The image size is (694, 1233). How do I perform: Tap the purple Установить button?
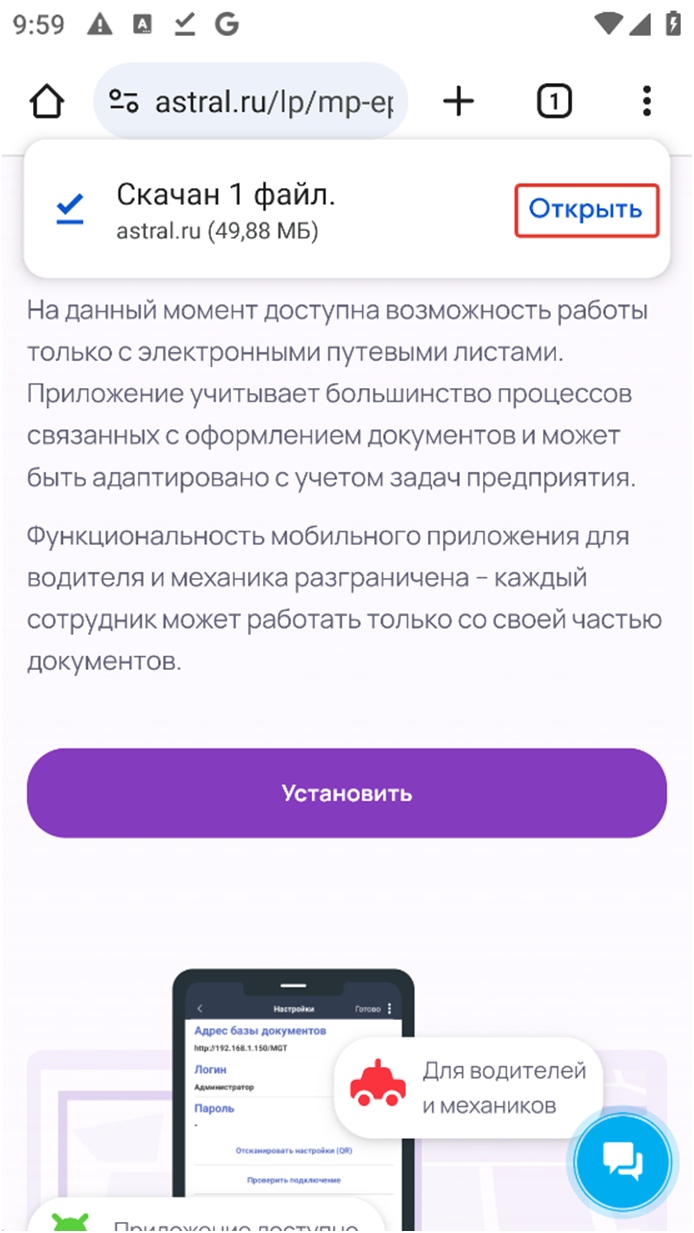[346, 793]
